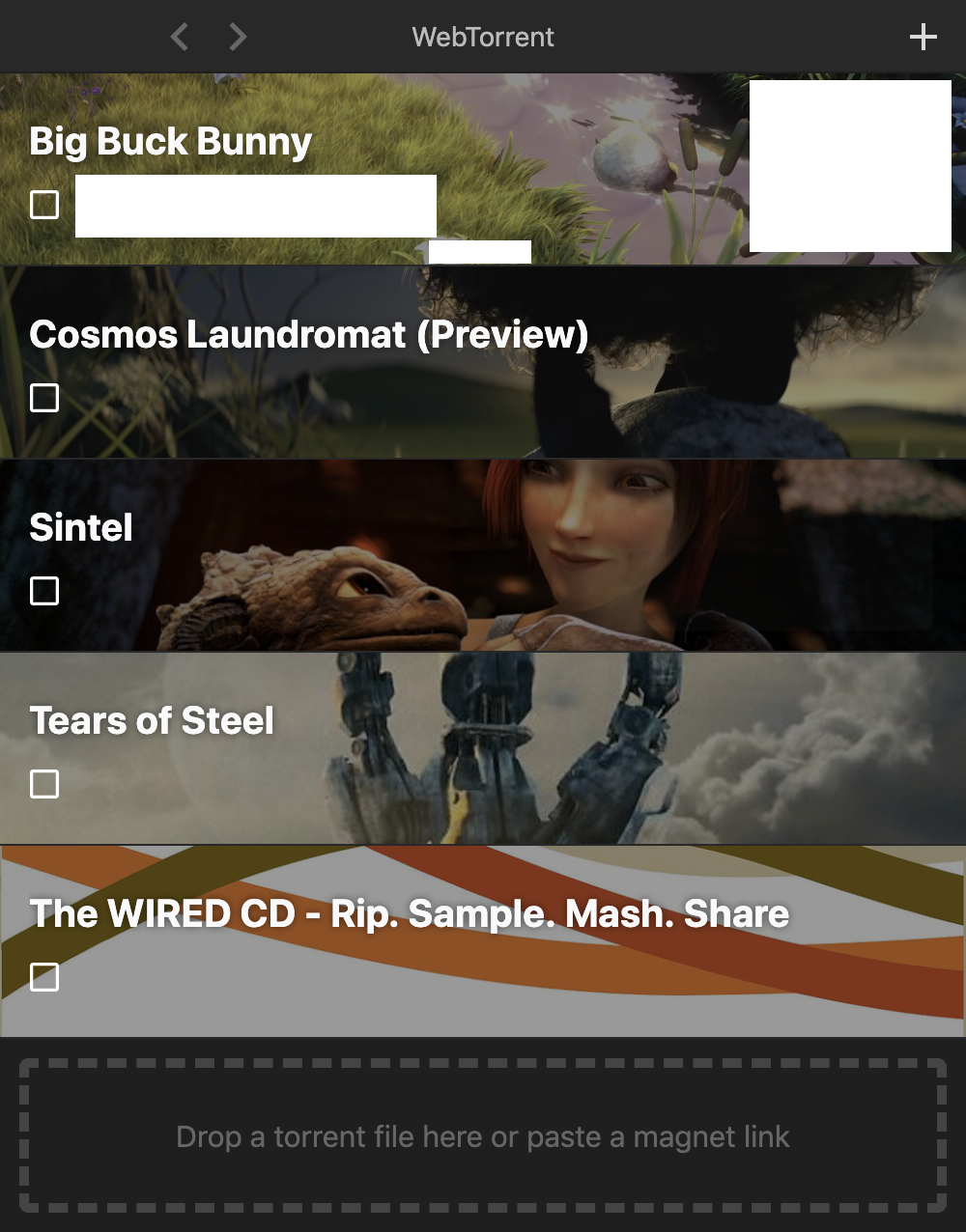Select the Cosmos Laundromat (Preview) checkbox
The image size is (966, 1232).
coord(44,398)
